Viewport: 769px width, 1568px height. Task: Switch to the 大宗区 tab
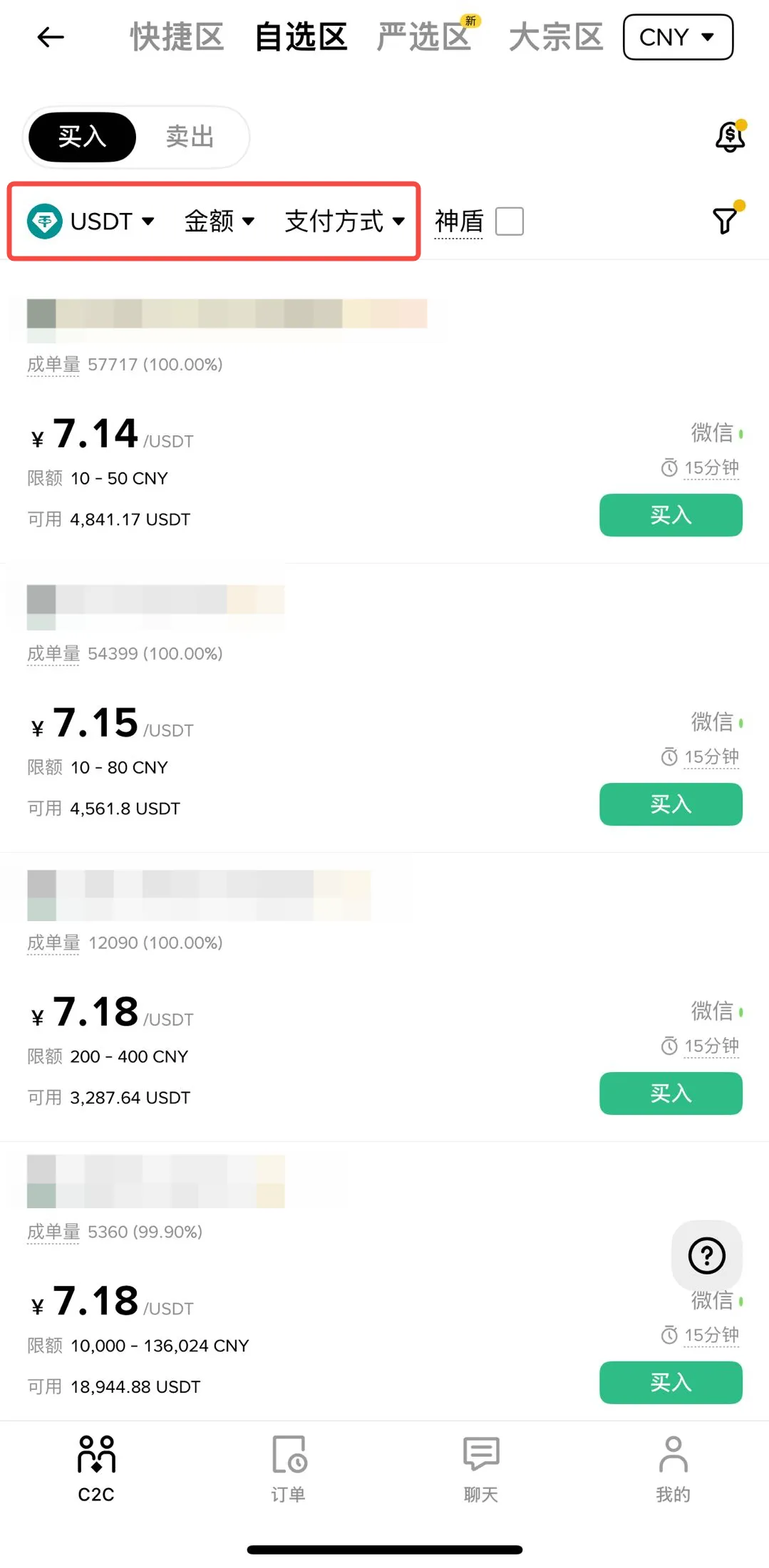pyautogui.click(x=556, y=37)
